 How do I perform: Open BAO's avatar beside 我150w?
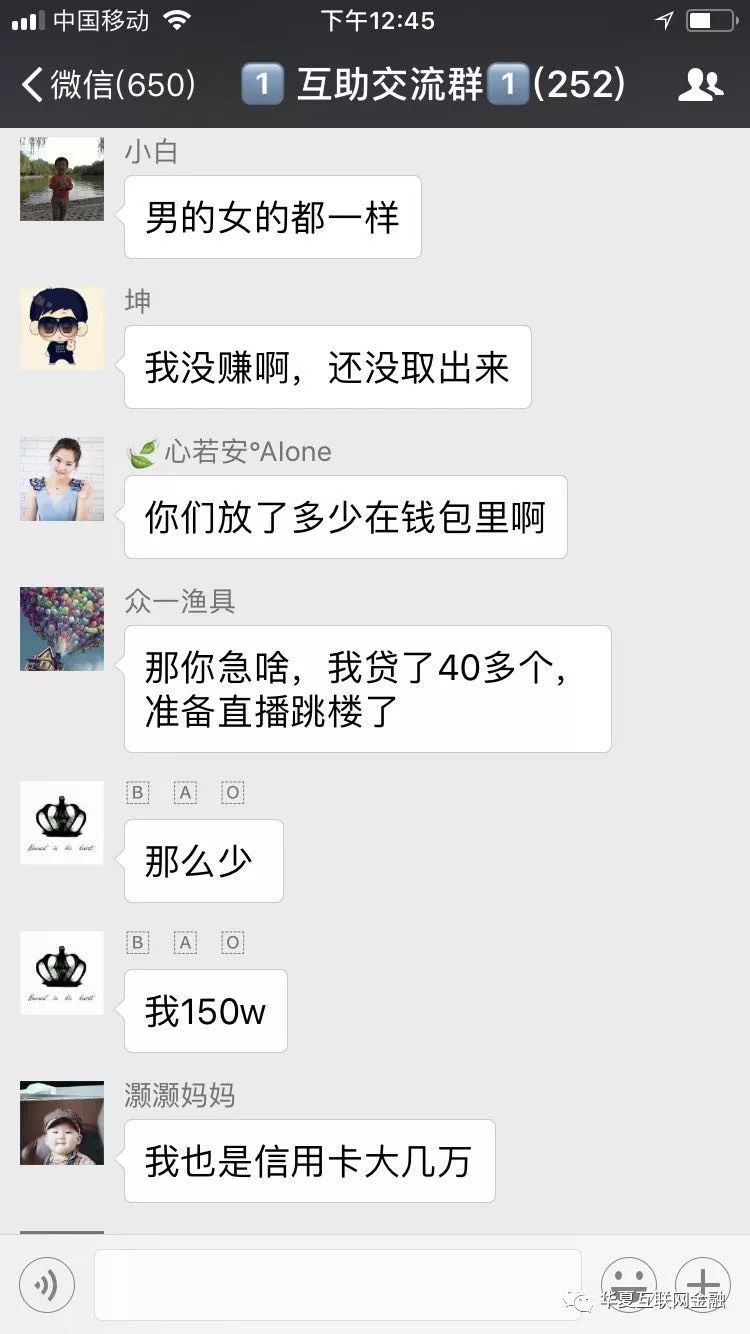point(62,973)
